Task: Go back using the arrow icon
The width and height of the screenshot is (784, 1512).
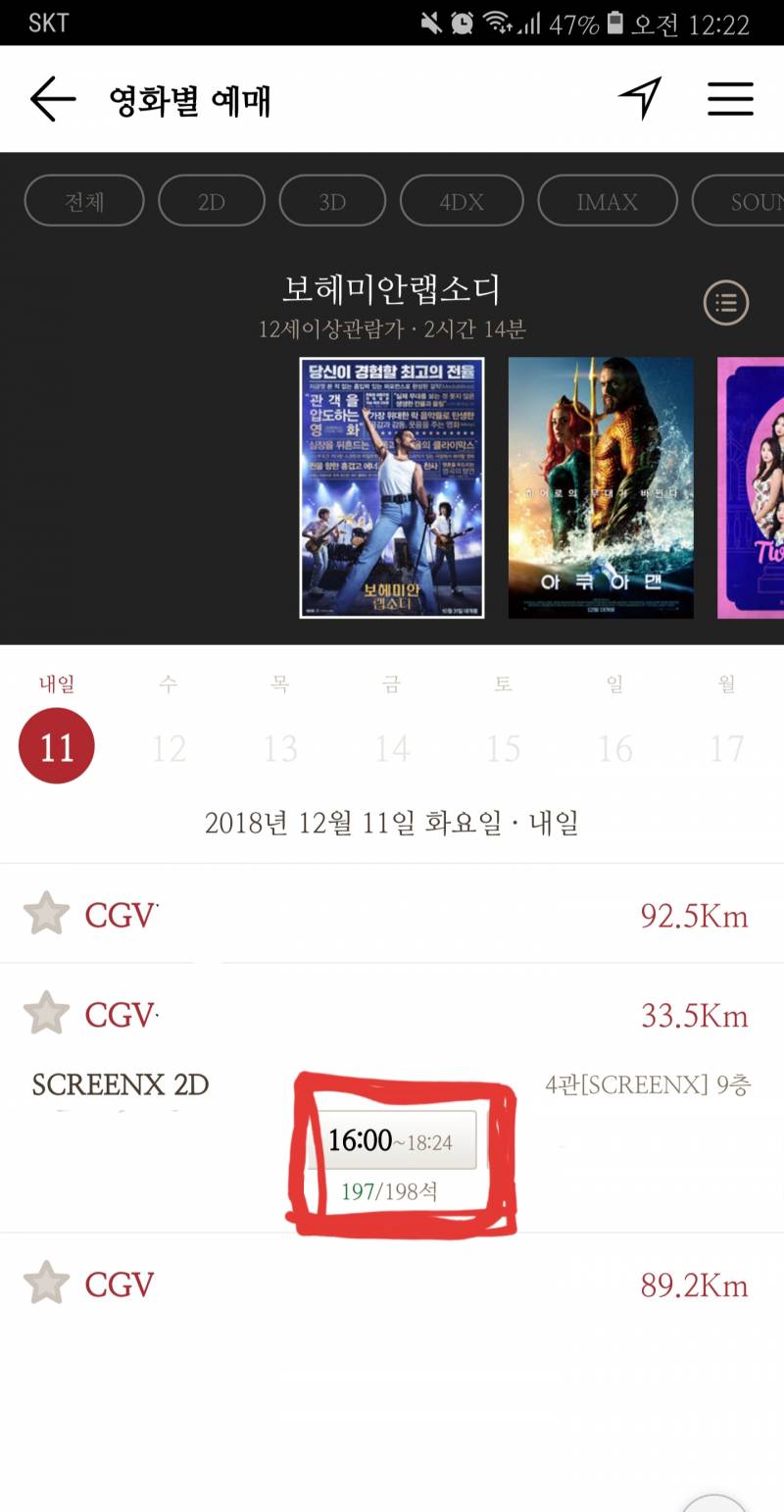Action: [53, 99]
